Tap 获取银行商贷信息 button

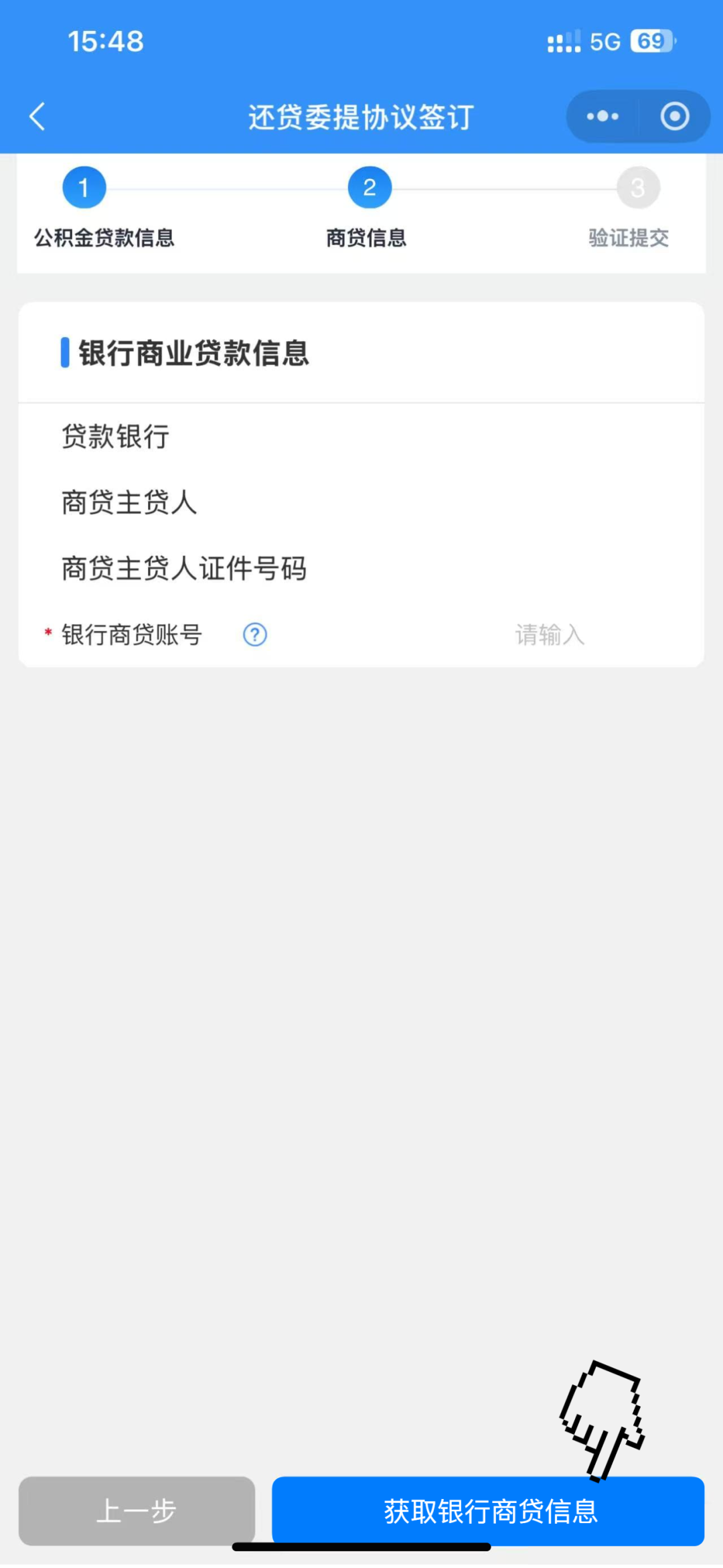pyautogui.click(x=489, y=1511)
